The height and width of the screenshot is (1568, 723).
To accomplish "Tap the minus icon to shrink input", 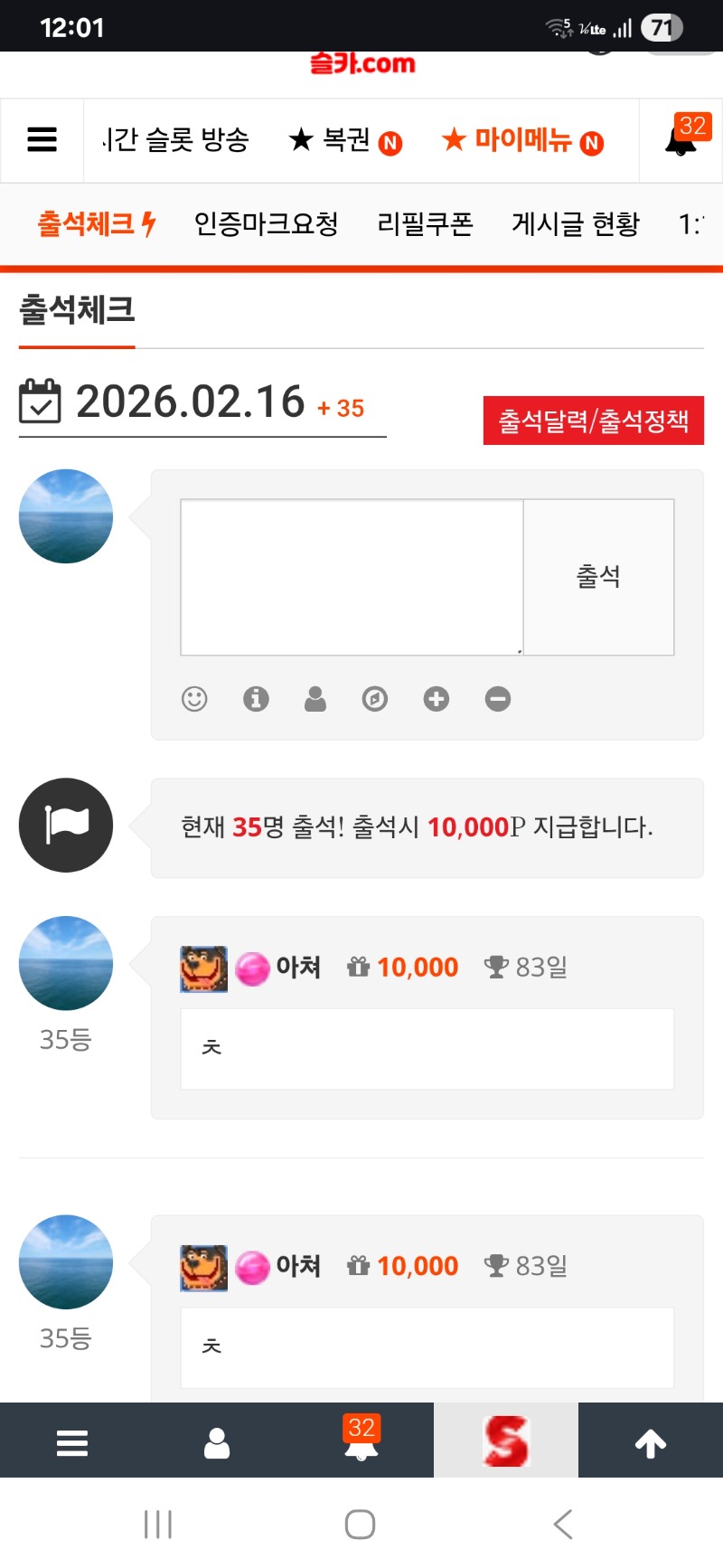I will [498, 699].
